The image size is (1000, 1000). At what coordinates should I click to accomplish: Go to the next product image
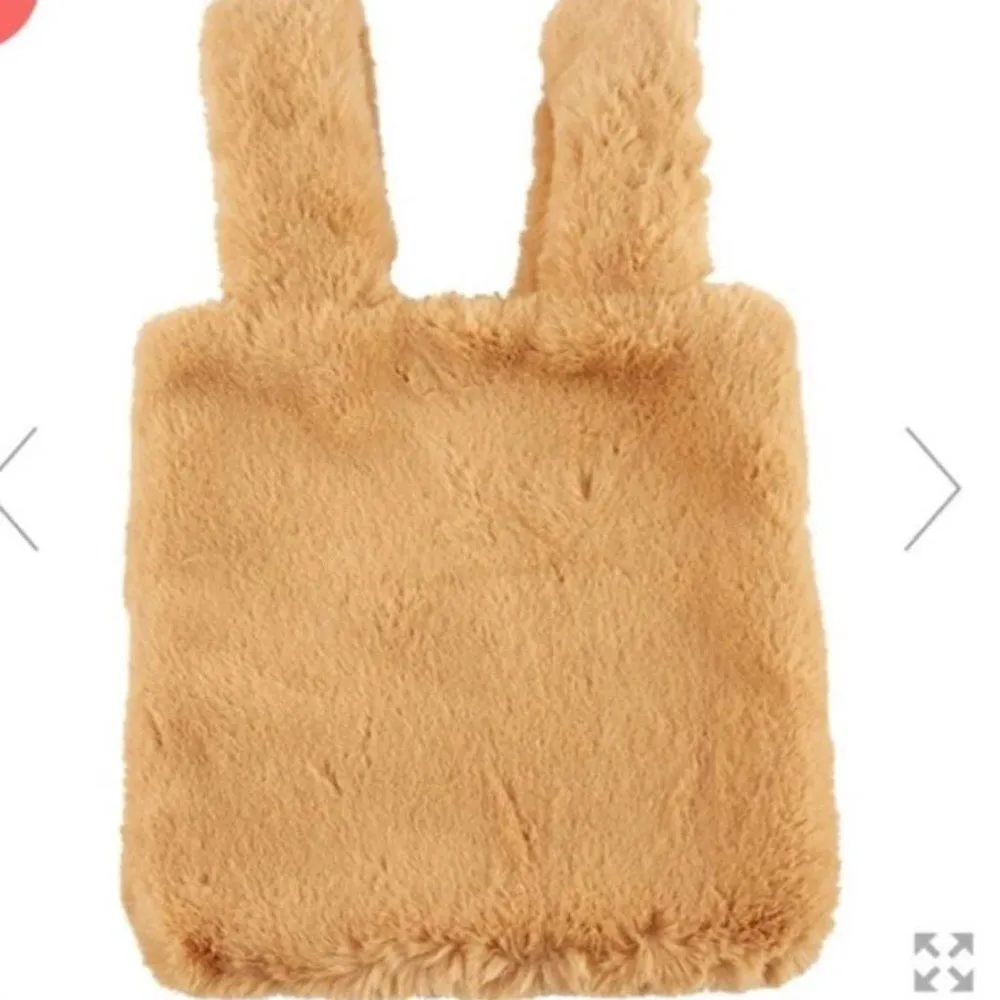click(x=932, y=489)
